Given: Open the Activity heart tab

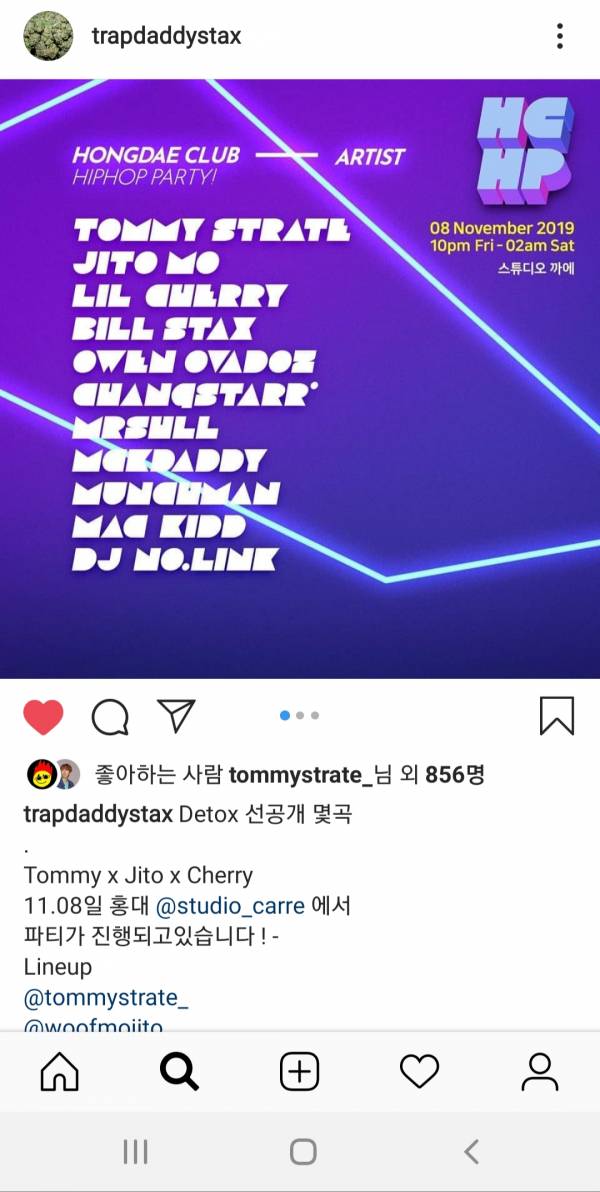Looking at the screenshot, I should coord(419,1072).
